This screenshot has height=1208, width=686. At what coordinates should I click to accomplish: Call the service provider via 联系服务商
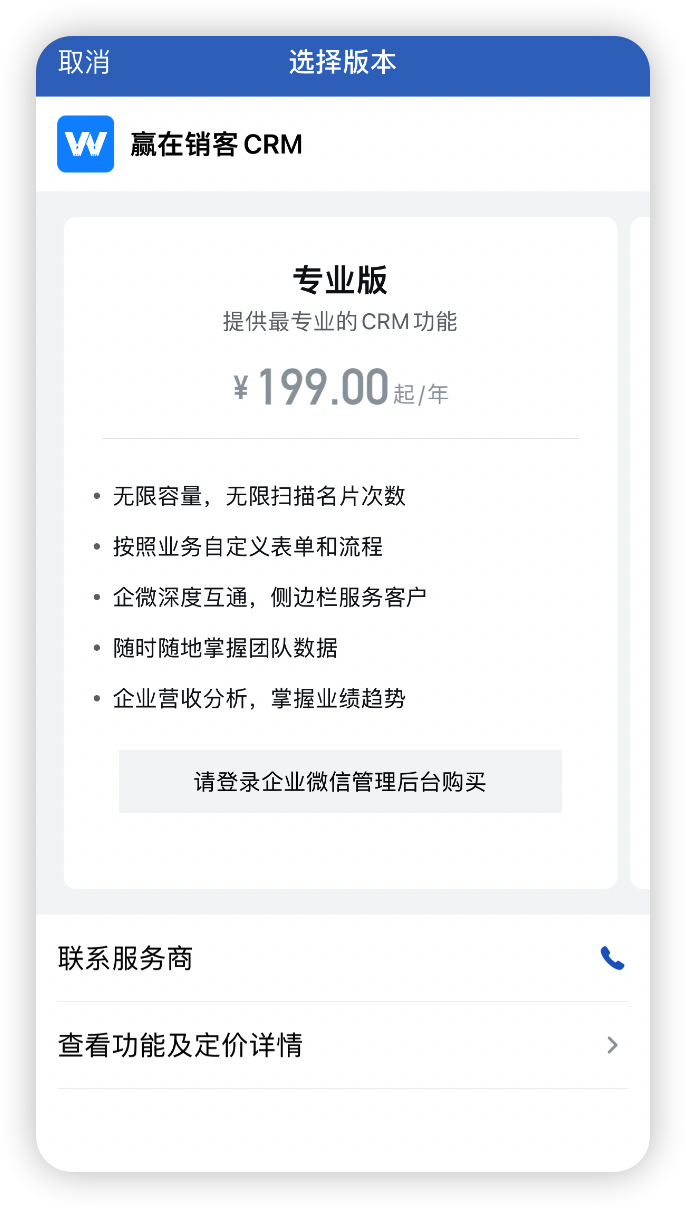pyautogui.click(x=342, y=959)
